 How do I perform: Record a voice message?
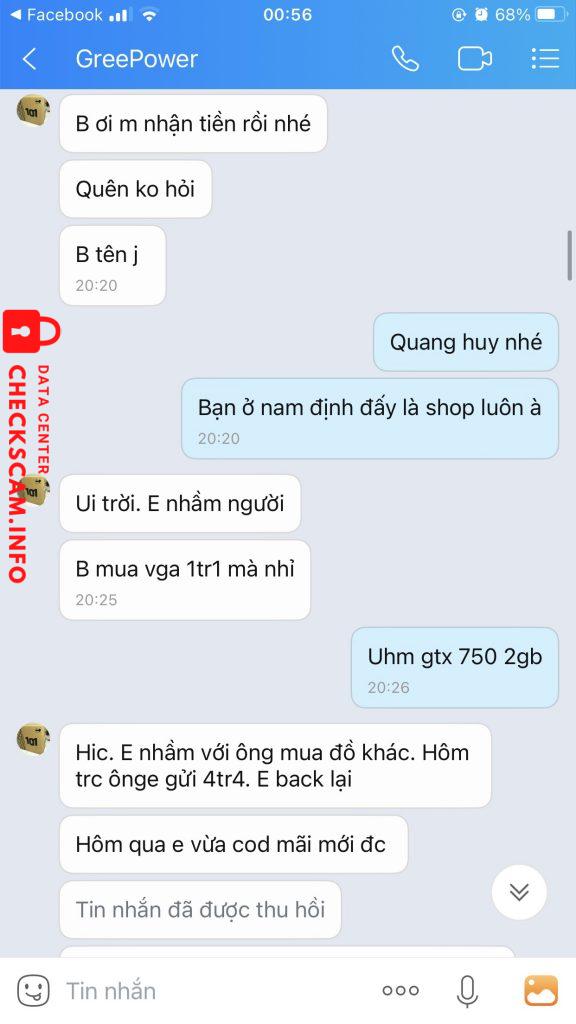[x=466, y=991]
